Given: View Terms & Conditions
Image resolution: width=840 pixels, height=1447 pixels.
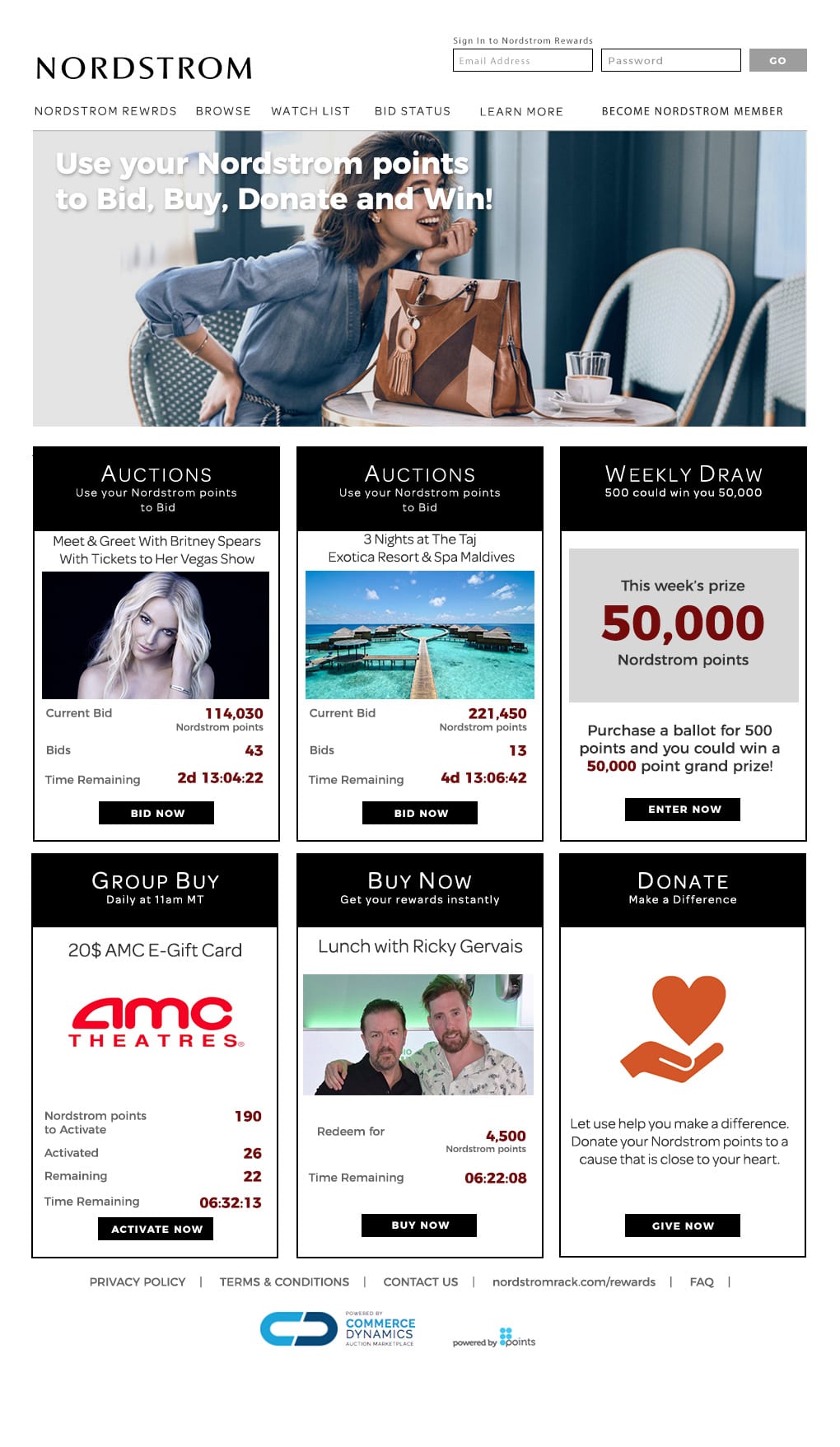Looking at the screenshot, I should tap(284, 1282).
